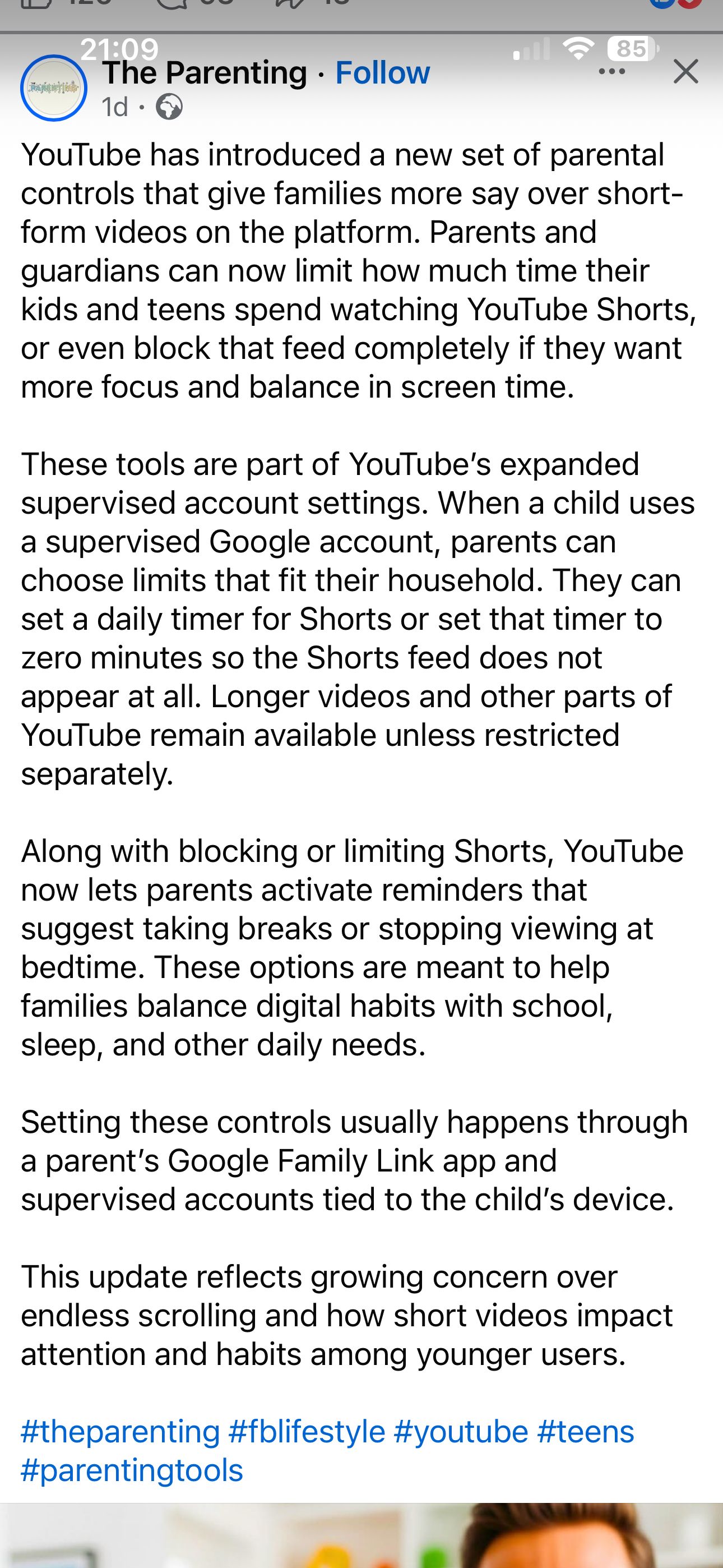Open the #youtube hashtag

click(461, 1432)
